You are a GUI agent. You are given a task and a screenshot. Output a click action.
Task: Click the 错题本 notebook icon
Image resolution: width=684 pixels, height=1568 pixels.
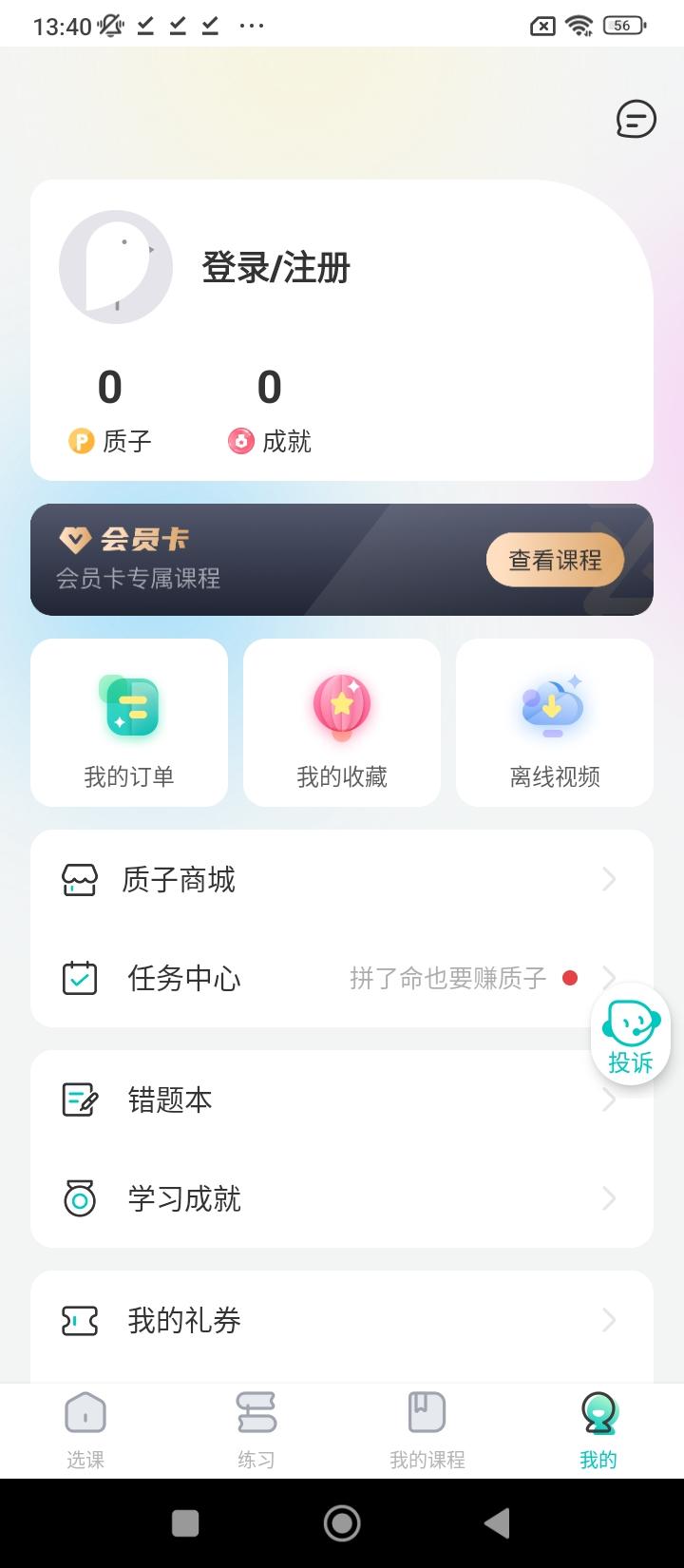click(79, 1100)
